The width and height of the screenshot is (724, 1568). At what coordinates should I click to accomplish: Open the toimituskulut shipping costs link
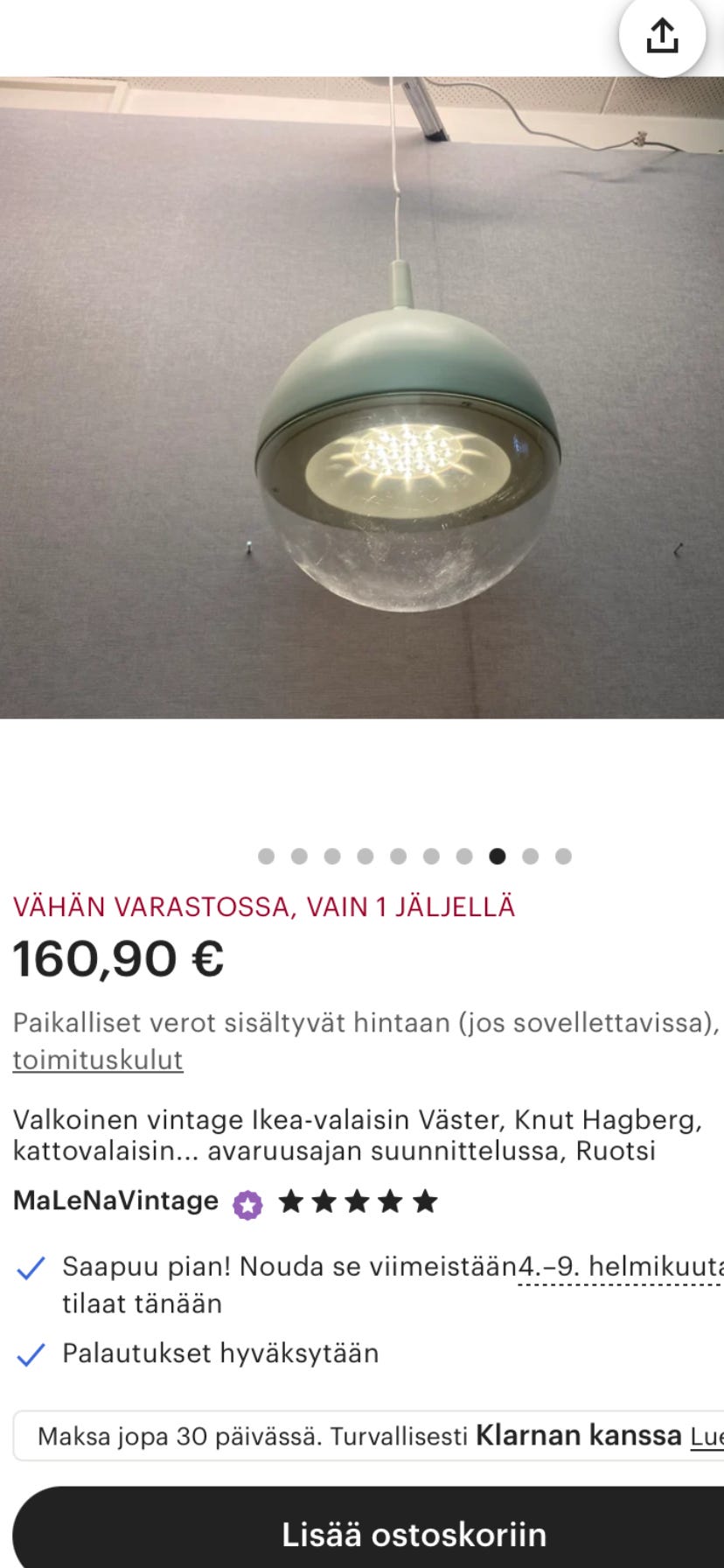(x=98, y=1059)
